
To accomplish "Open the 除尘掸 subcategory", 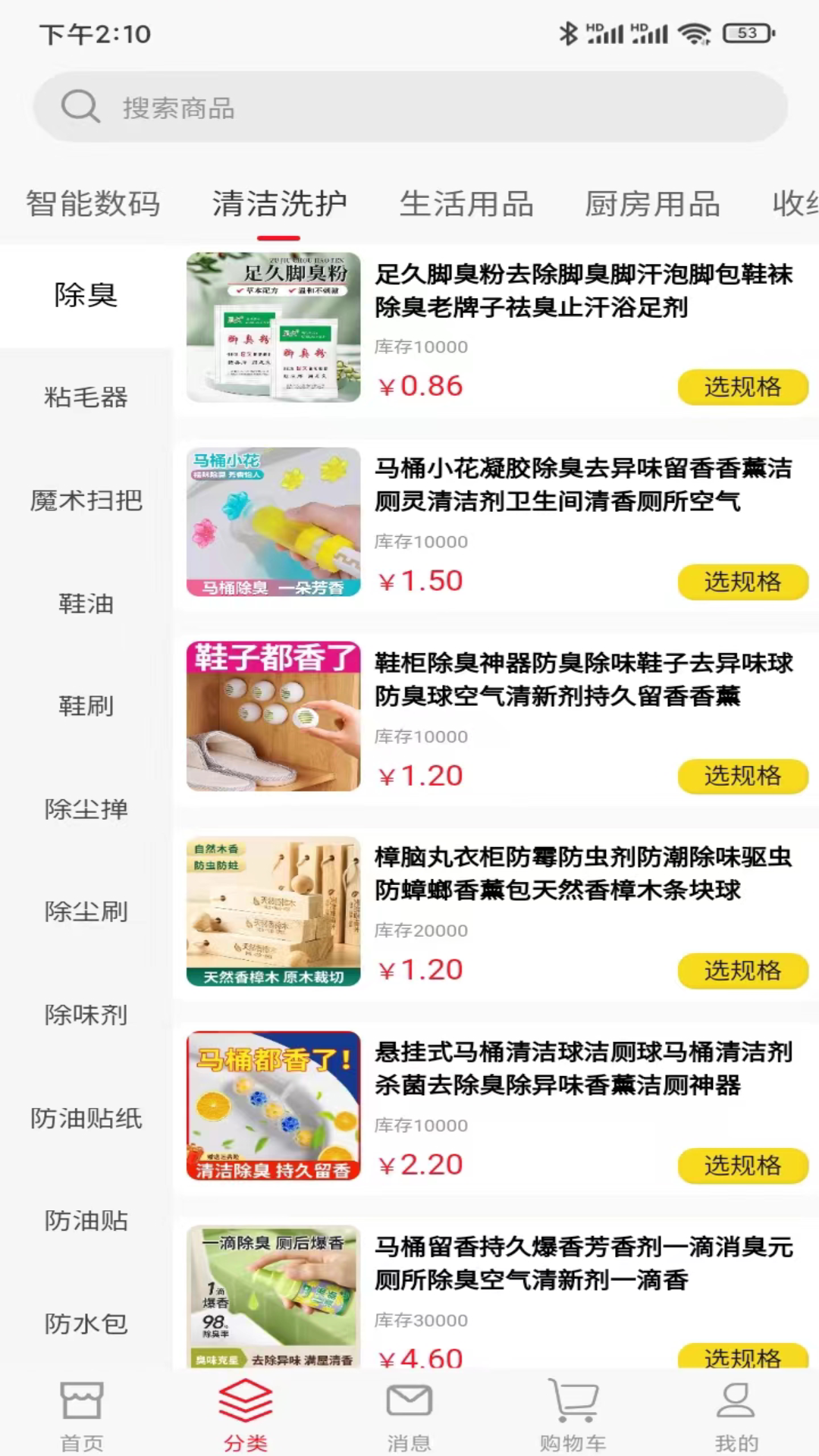I will [x=86, y=809].
